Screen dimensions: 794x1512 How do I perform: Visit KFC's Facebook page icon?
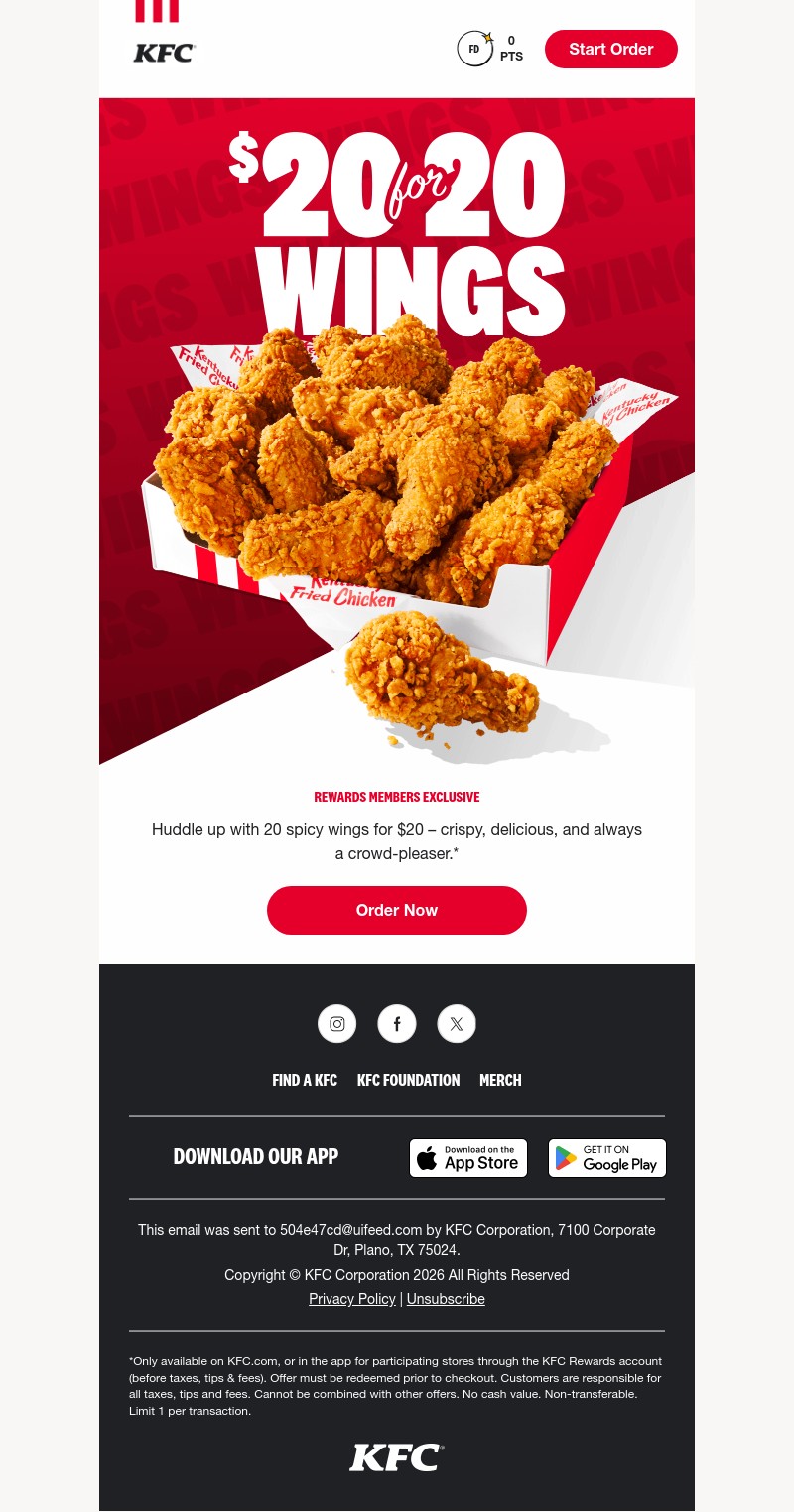tap(397, 1023)
